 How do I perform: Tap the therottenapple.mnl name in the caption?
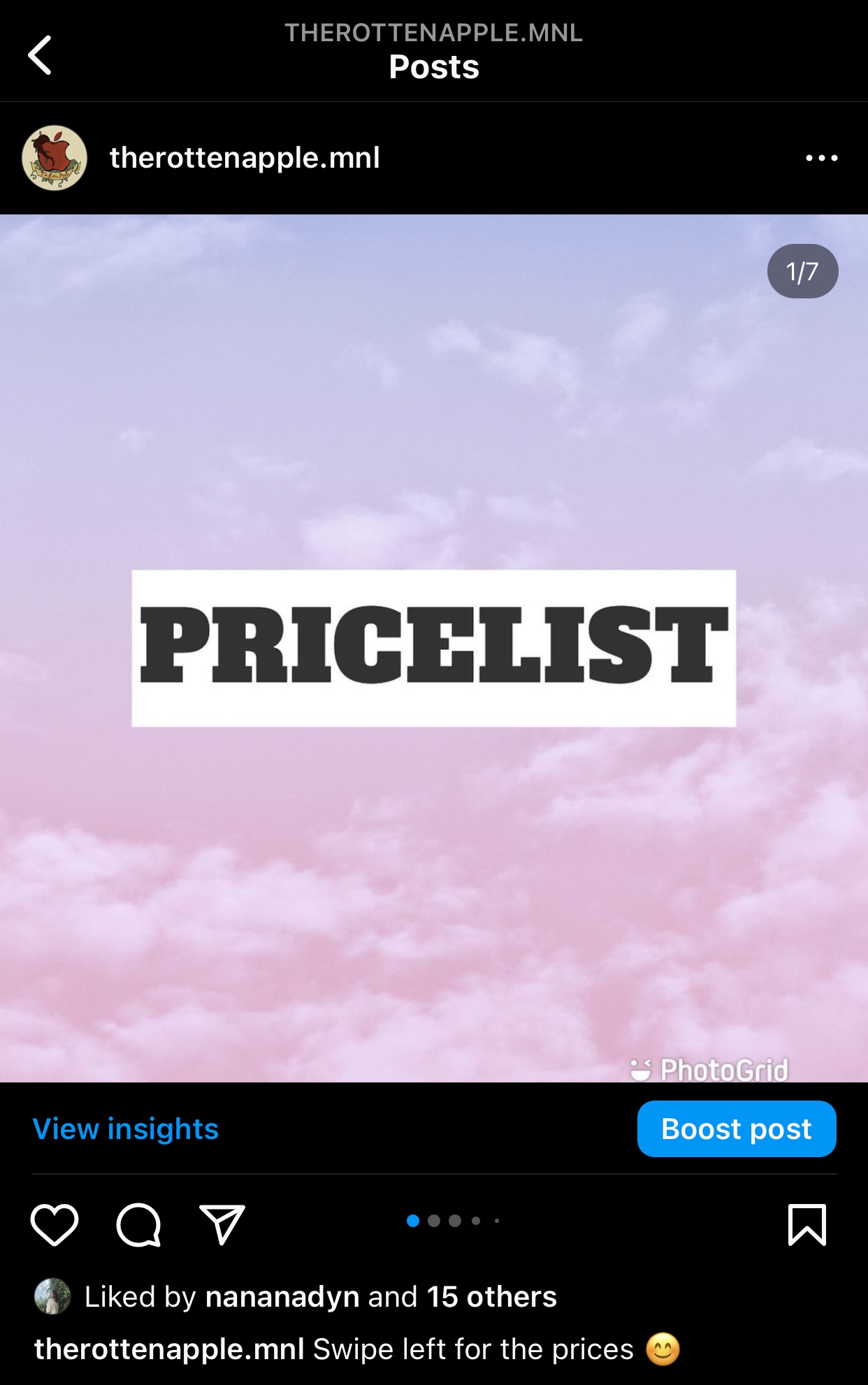tap(169, 1349)
